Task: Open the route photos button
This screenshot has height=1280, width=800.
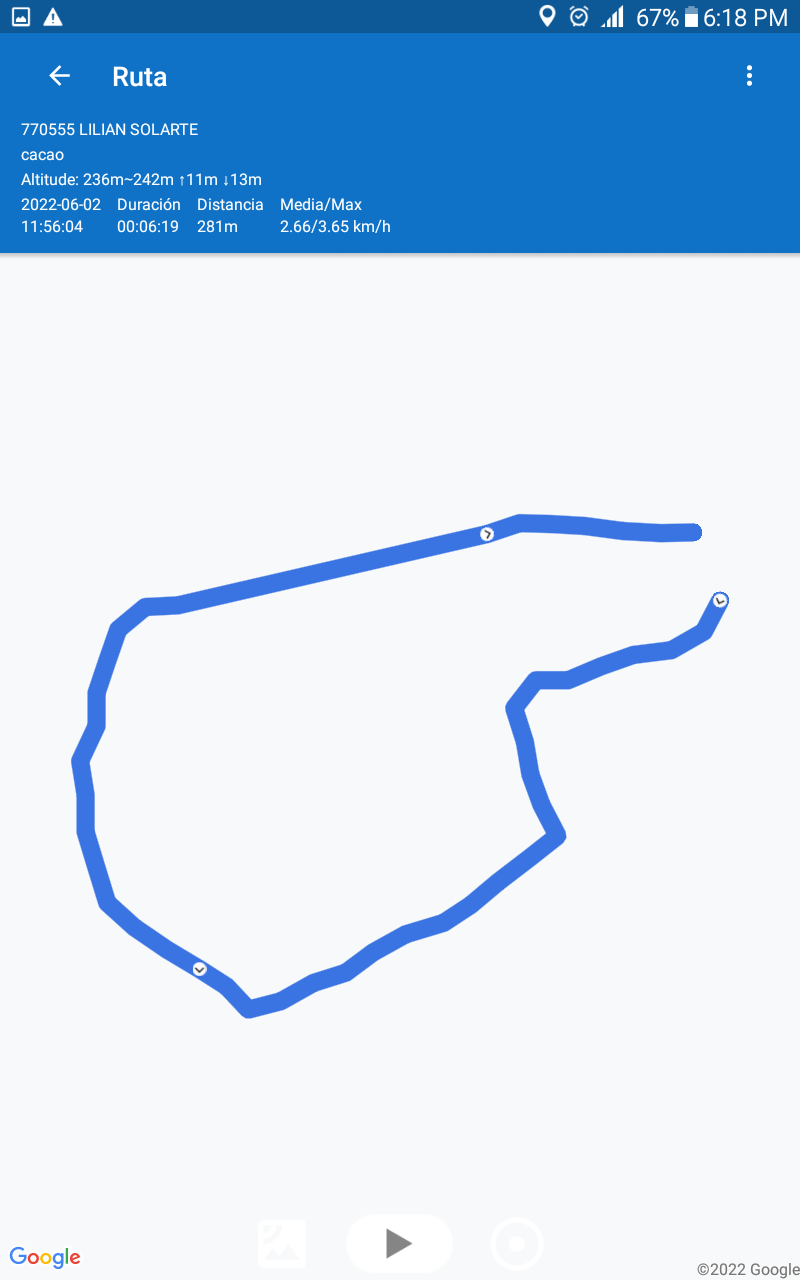Action: 282,1243
